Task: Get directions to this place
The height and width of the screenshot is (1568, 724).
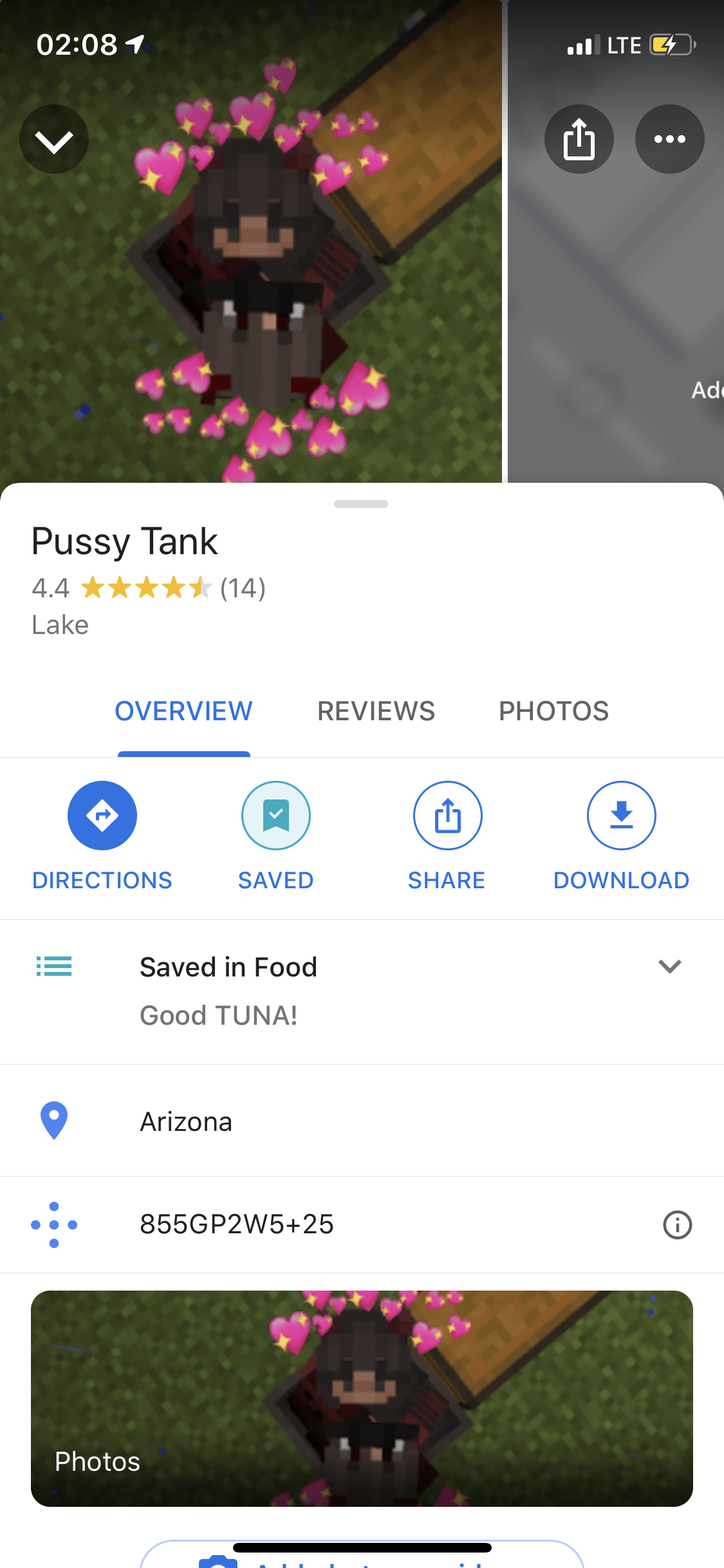Action: point(102,816)
